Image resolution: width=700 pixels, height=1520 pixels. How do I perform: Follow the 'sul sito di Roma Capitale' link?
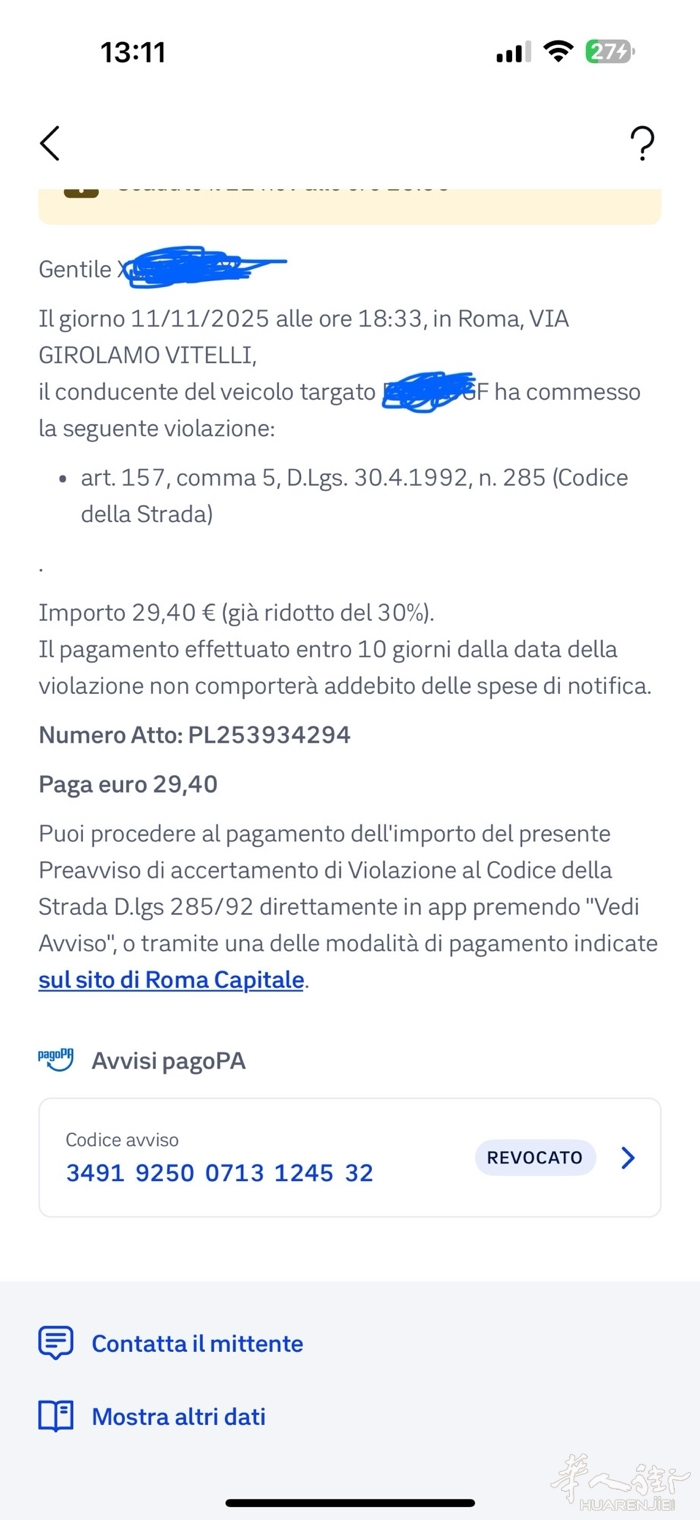[171, 980]
